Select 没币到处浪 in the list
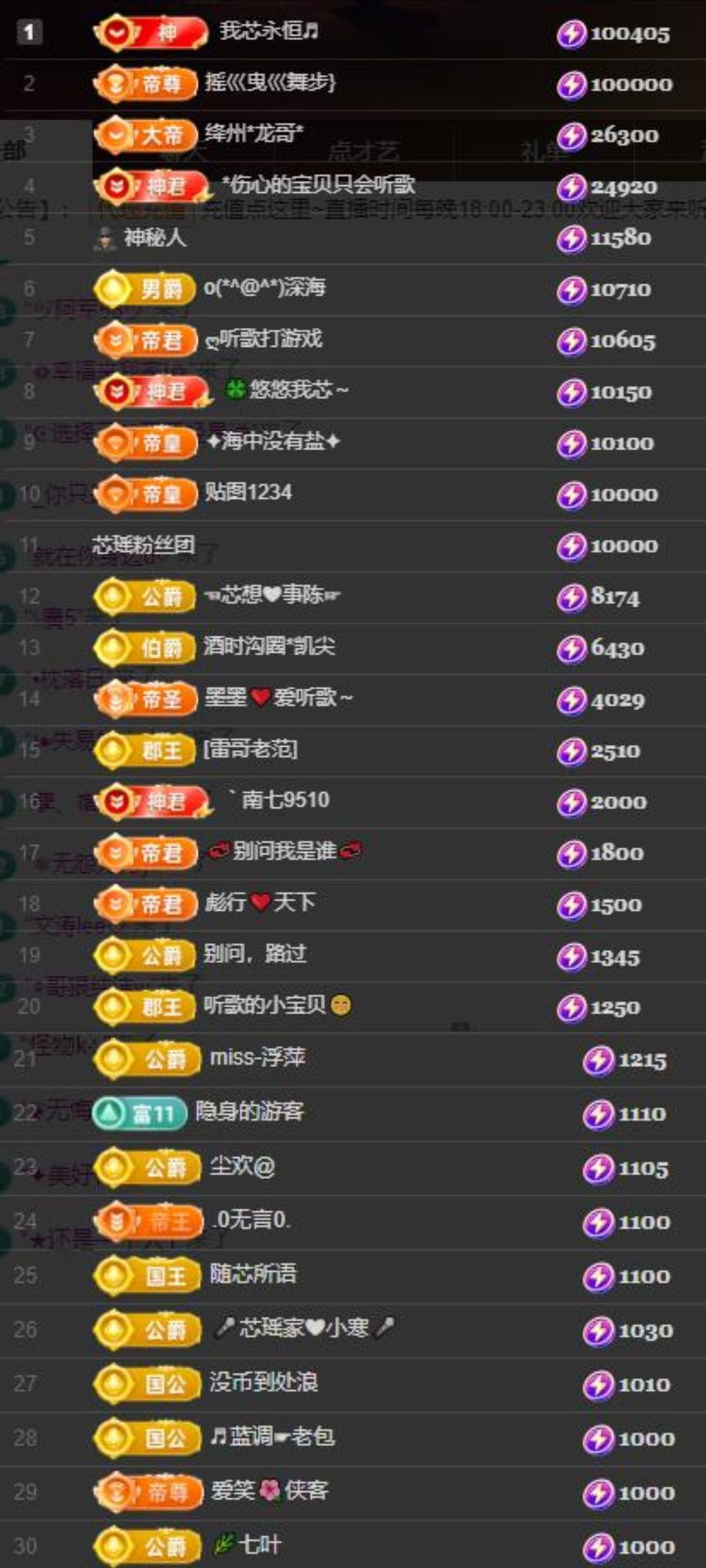 tap(263, 1383)
